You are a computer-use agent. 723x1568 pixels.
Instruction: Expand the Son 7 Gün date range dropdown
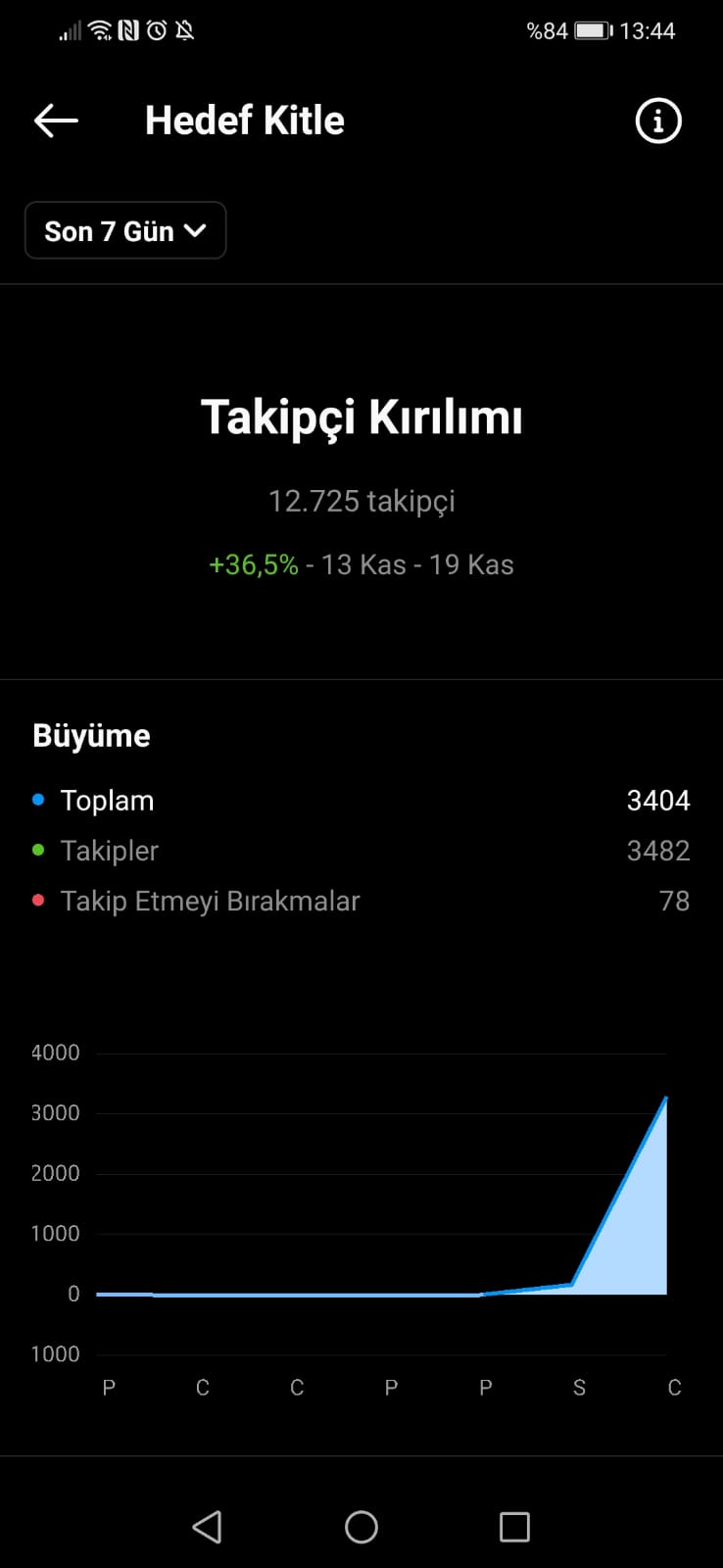click(125, 231)
